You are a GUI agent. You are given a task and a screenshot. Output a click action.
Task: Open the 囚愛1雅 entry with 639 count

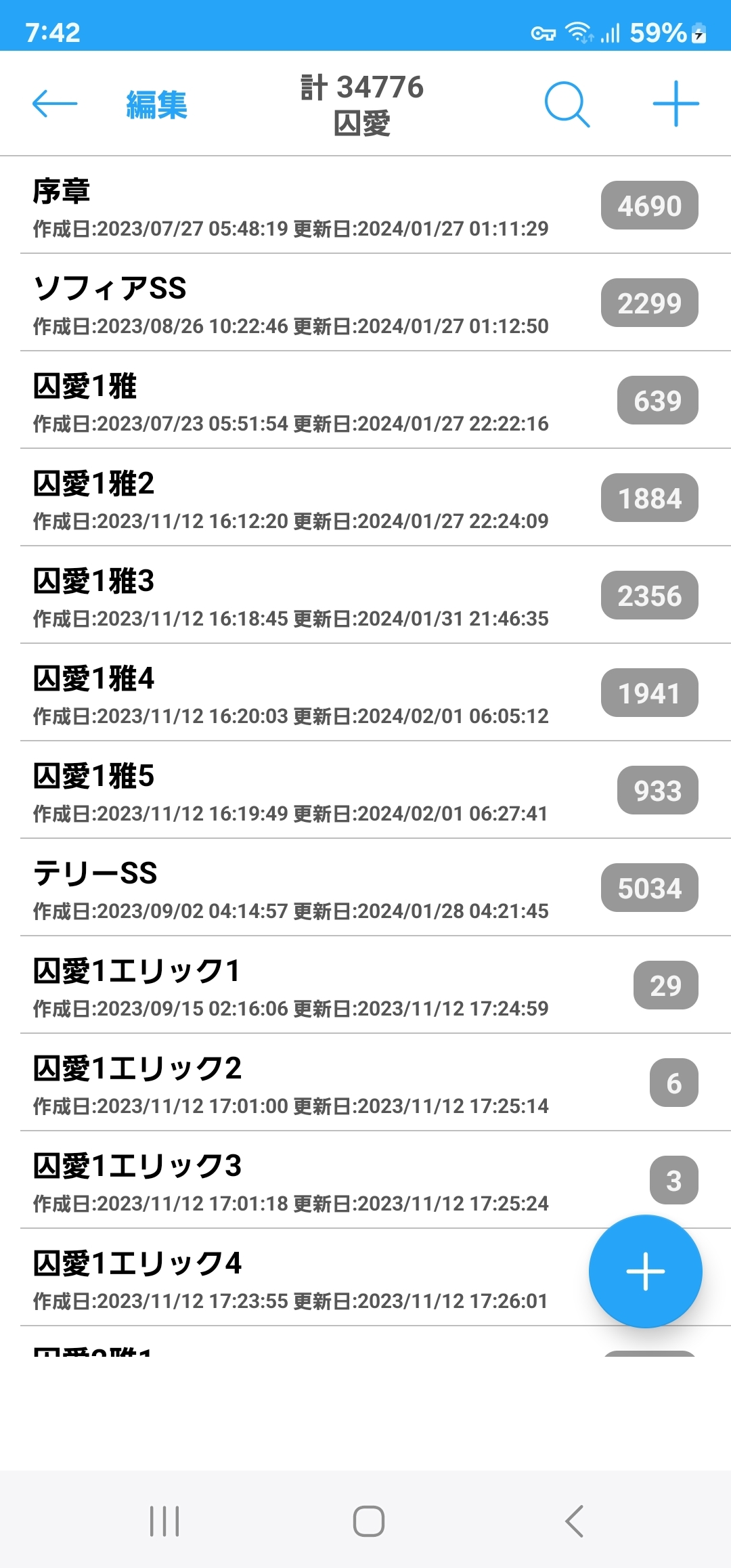coord(291,401)
